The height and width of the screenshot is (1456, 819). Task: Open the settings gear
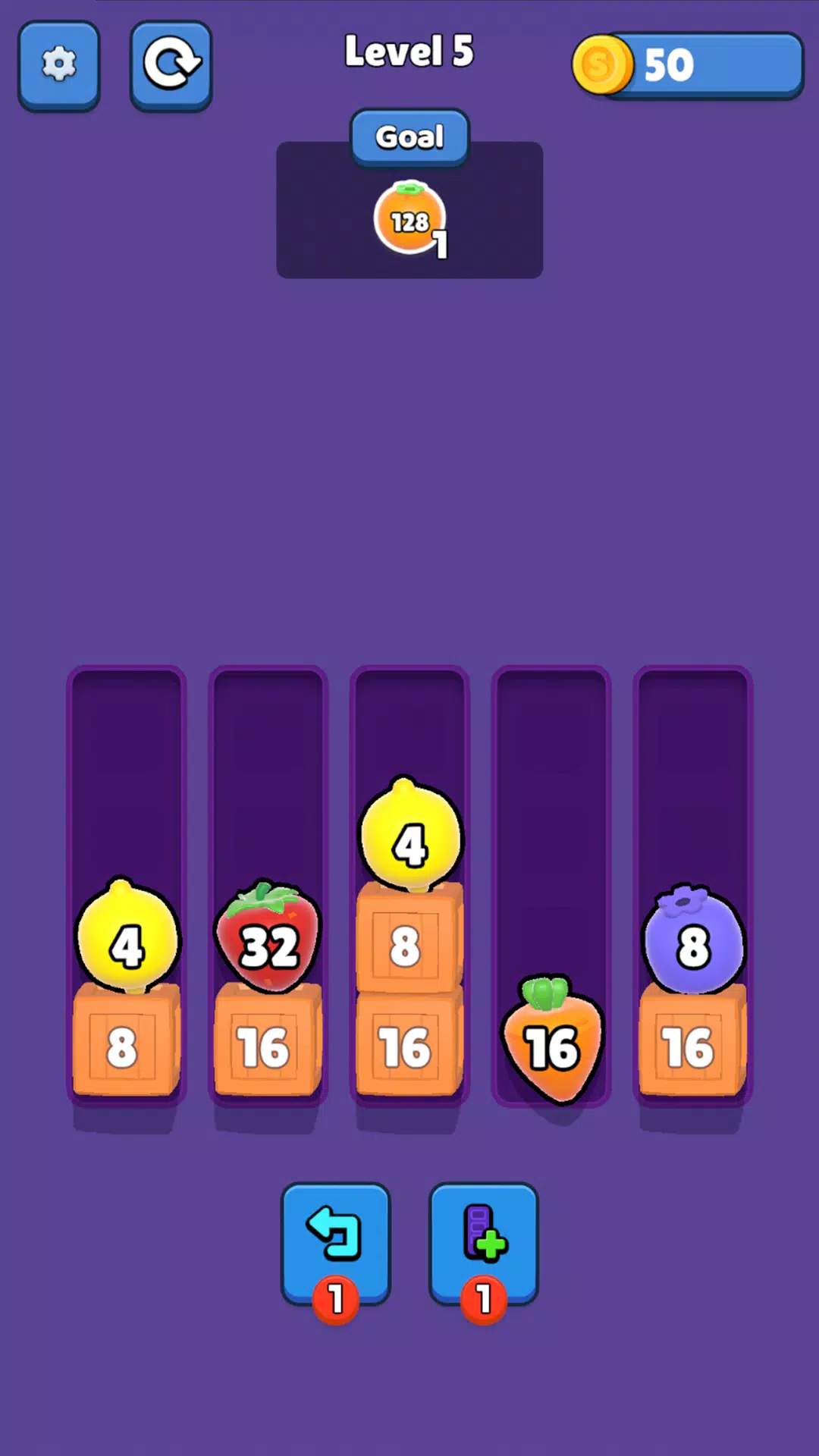click(x=59, y=65)
